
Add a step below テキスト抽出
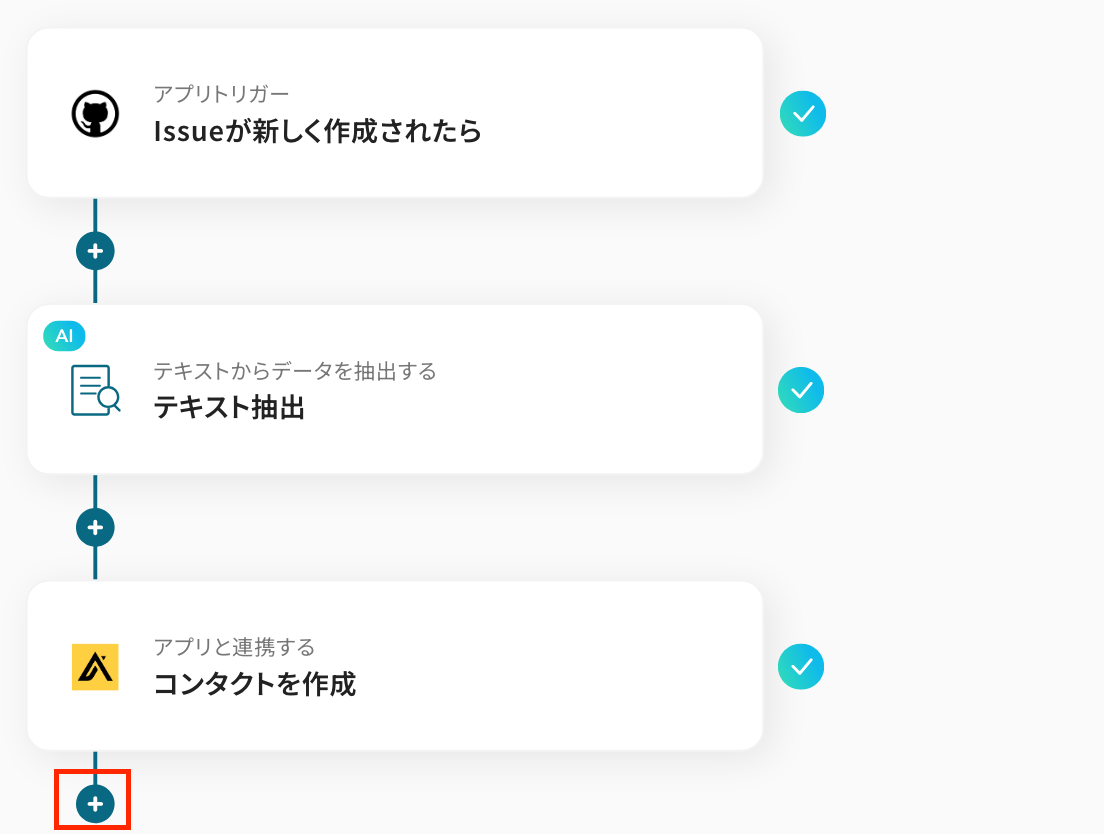tap(95, 527)
